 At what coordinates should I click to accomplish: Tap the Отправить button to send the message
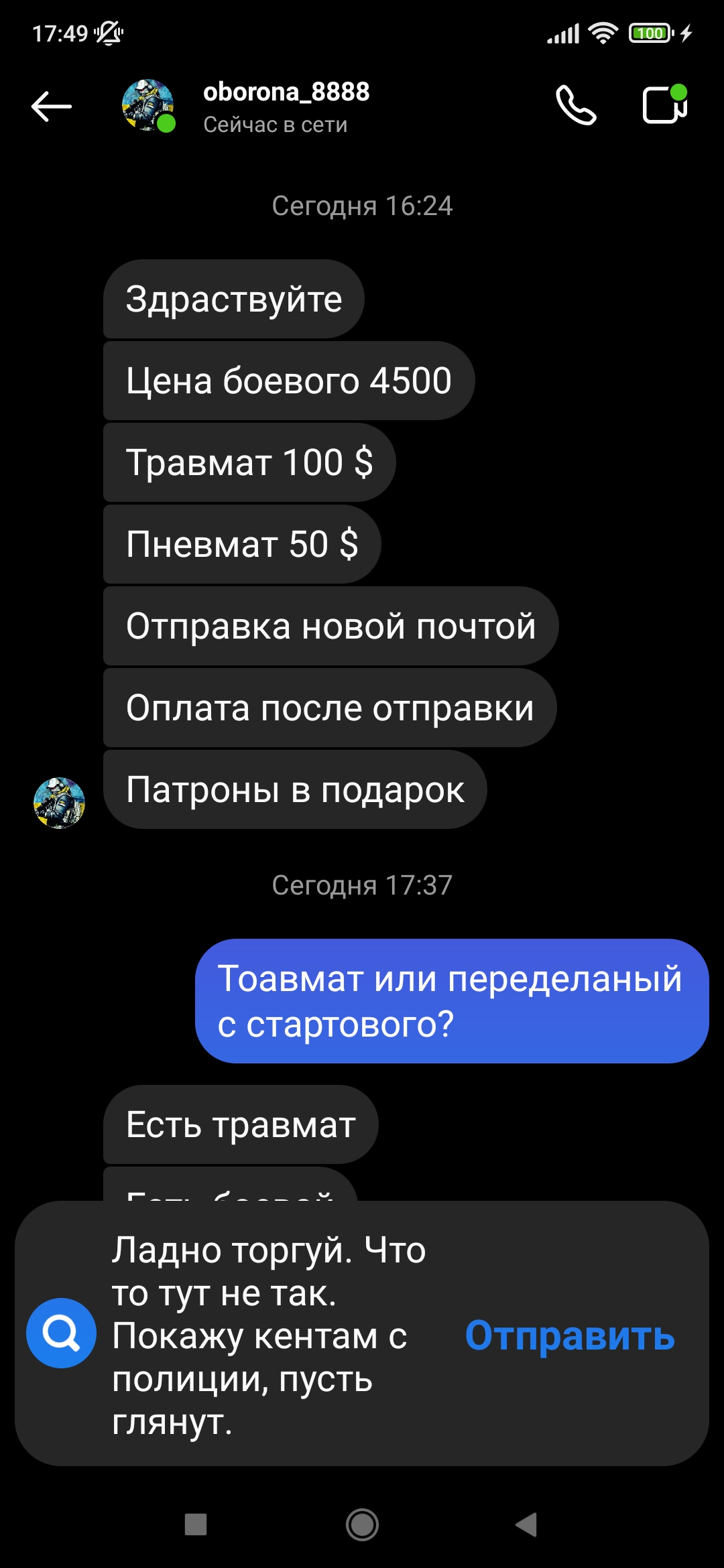570,1335
